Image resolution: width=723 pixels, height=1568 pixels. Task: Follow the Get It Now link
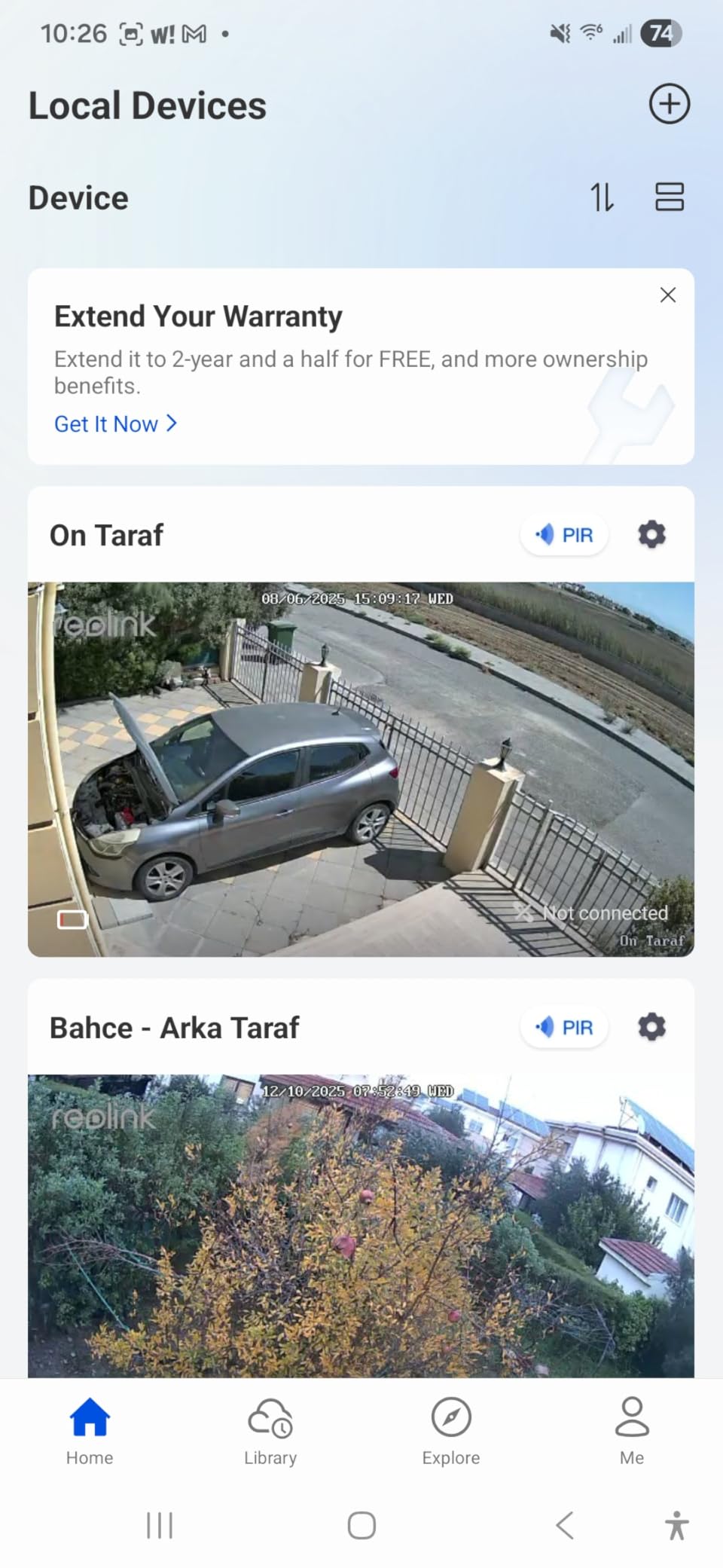point(115,423)
